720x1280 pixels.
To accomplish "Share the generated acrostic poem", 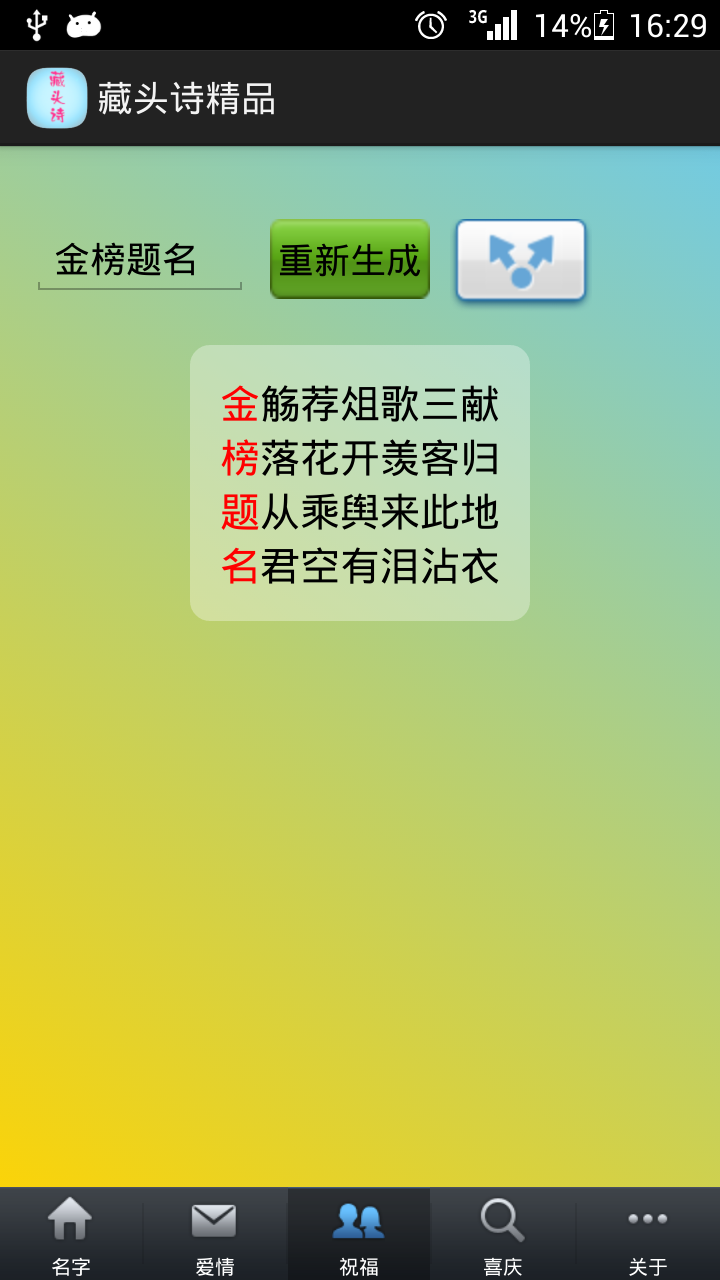I will pyautogui.click(x=521, y=260).
